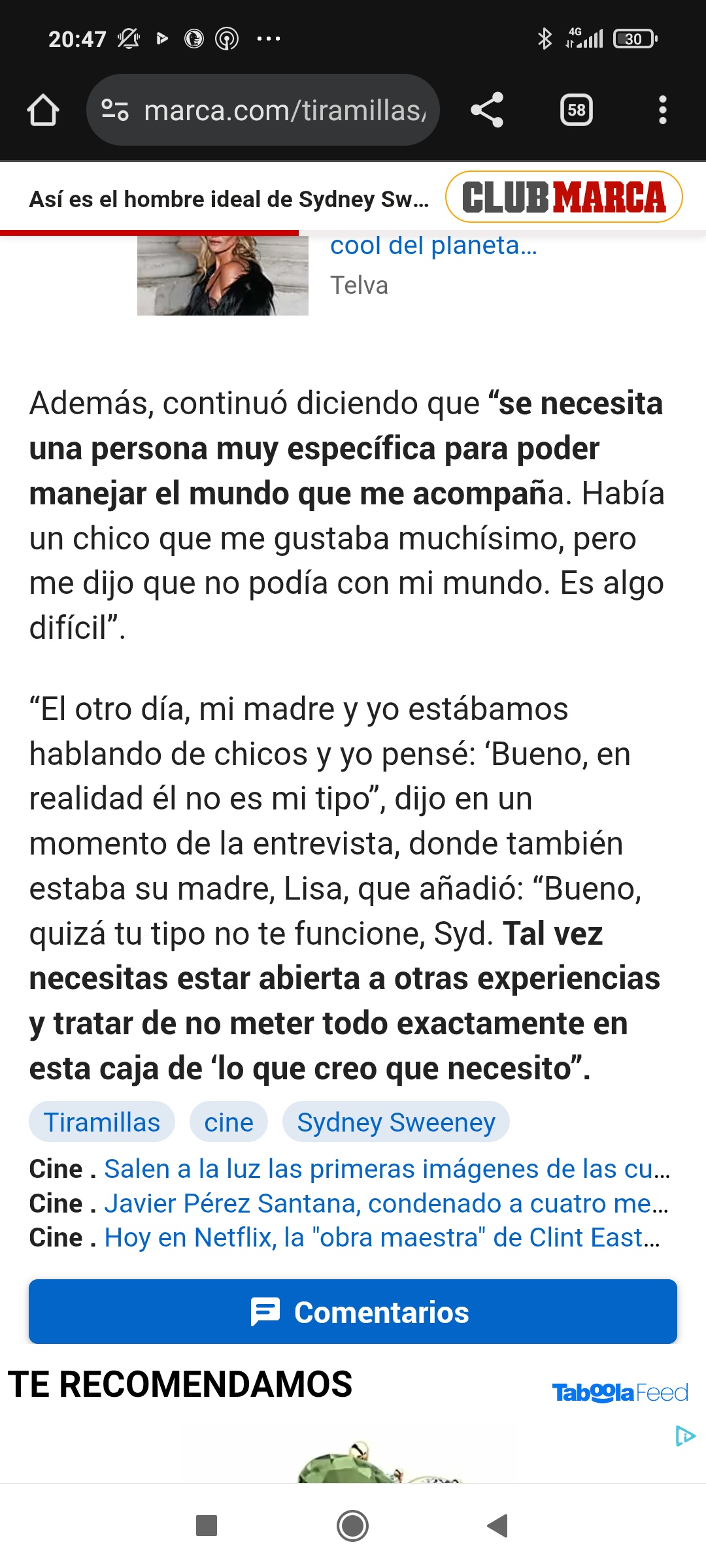
Task: Open the Clint Eastwood Netflix article link
Action: pos(382,1238)
